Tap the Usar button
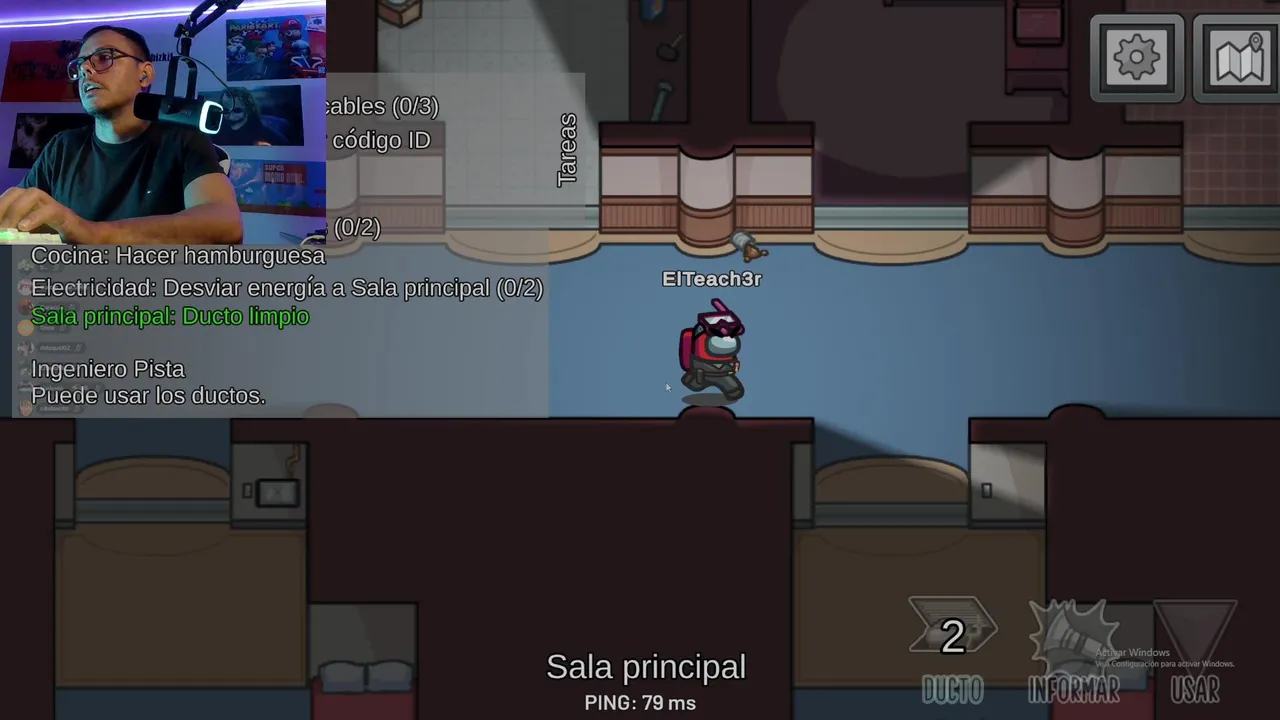Viewport: 1280px width, 720px height. pyautogui.click(x=1195, y=648)
